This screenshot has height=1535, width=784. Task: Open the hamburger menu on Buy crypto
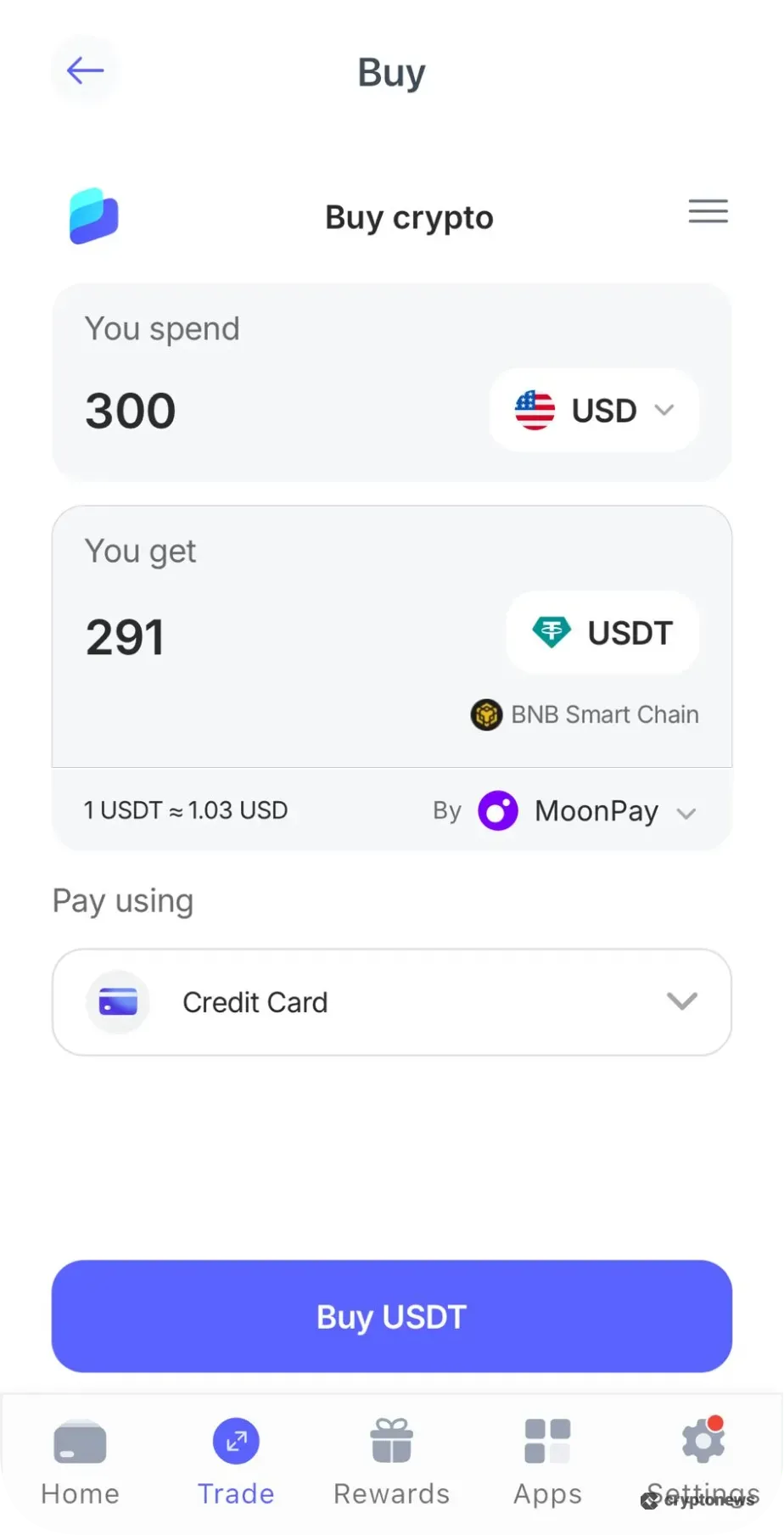click(708, 211)
